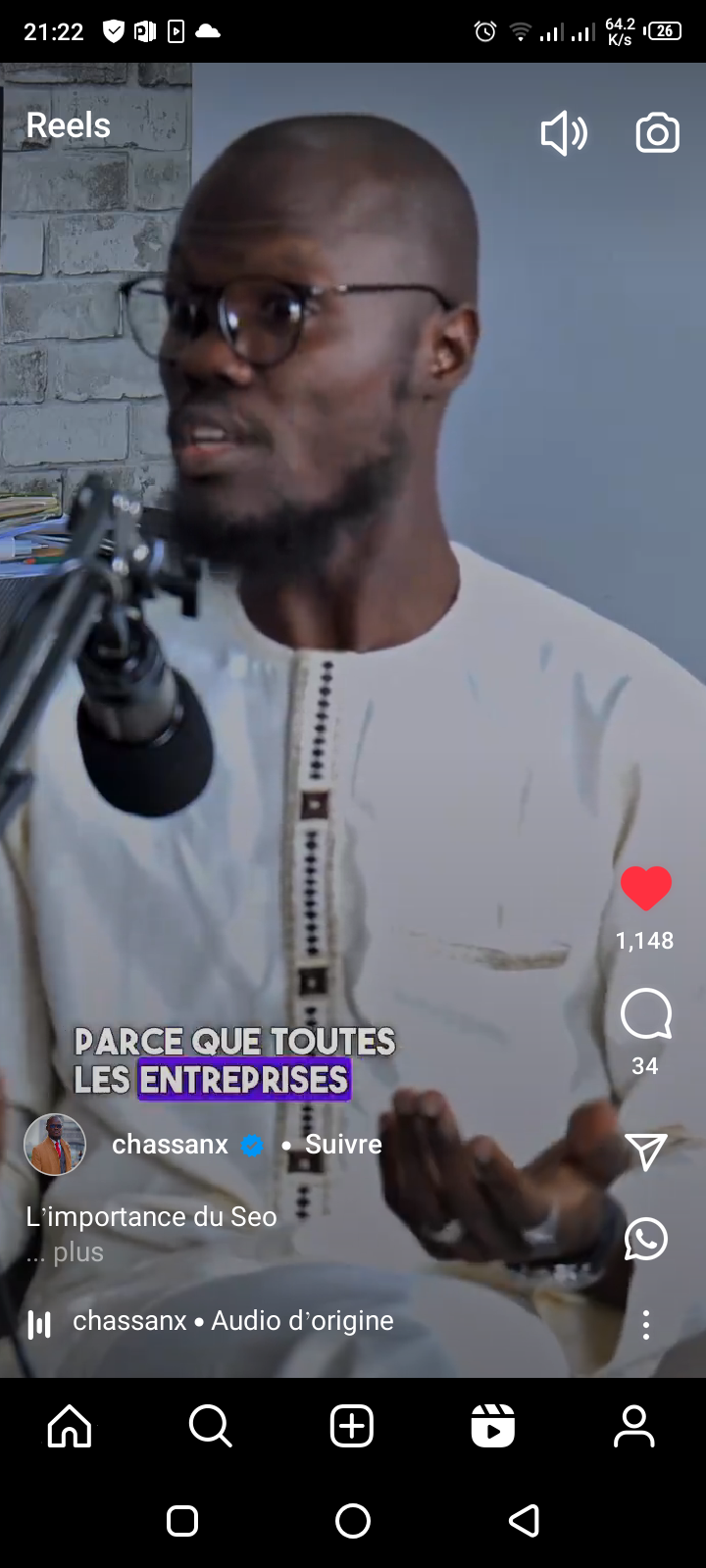The height and width of the screenshot is (1568, 706).
Task: View chassanx's profile picture
Action: [55, 1145]
